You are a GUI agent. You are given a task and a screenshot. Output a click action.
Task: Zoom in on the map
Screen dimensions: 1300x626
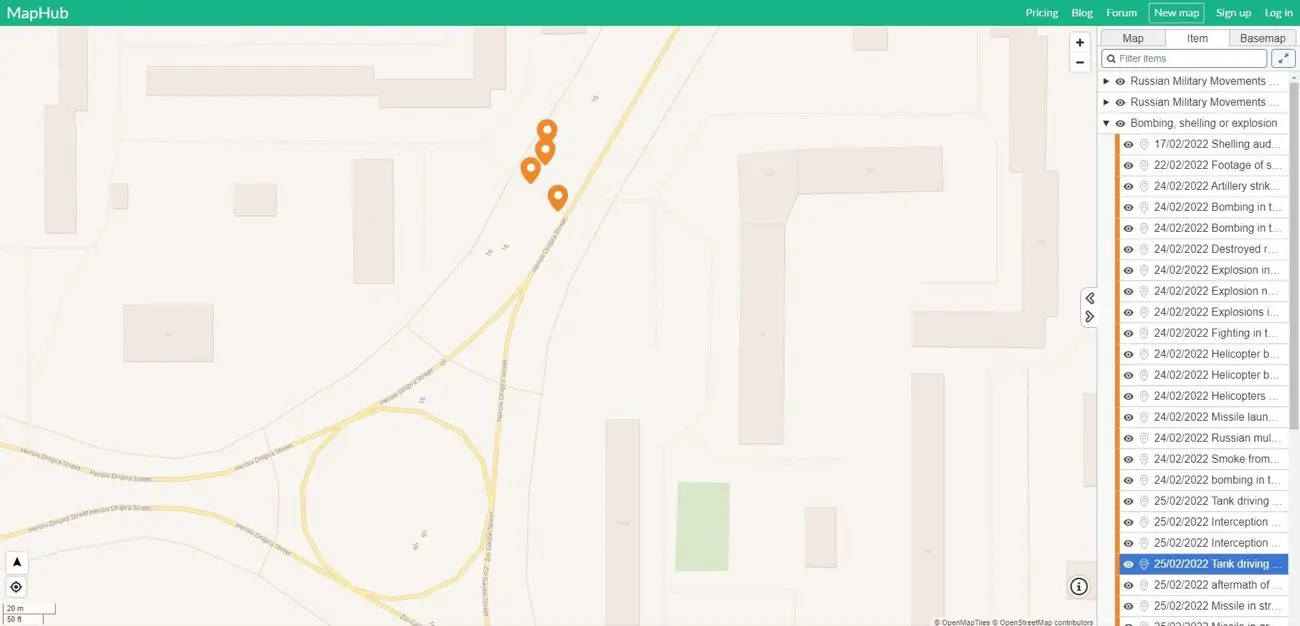(x=1079, y=43)
